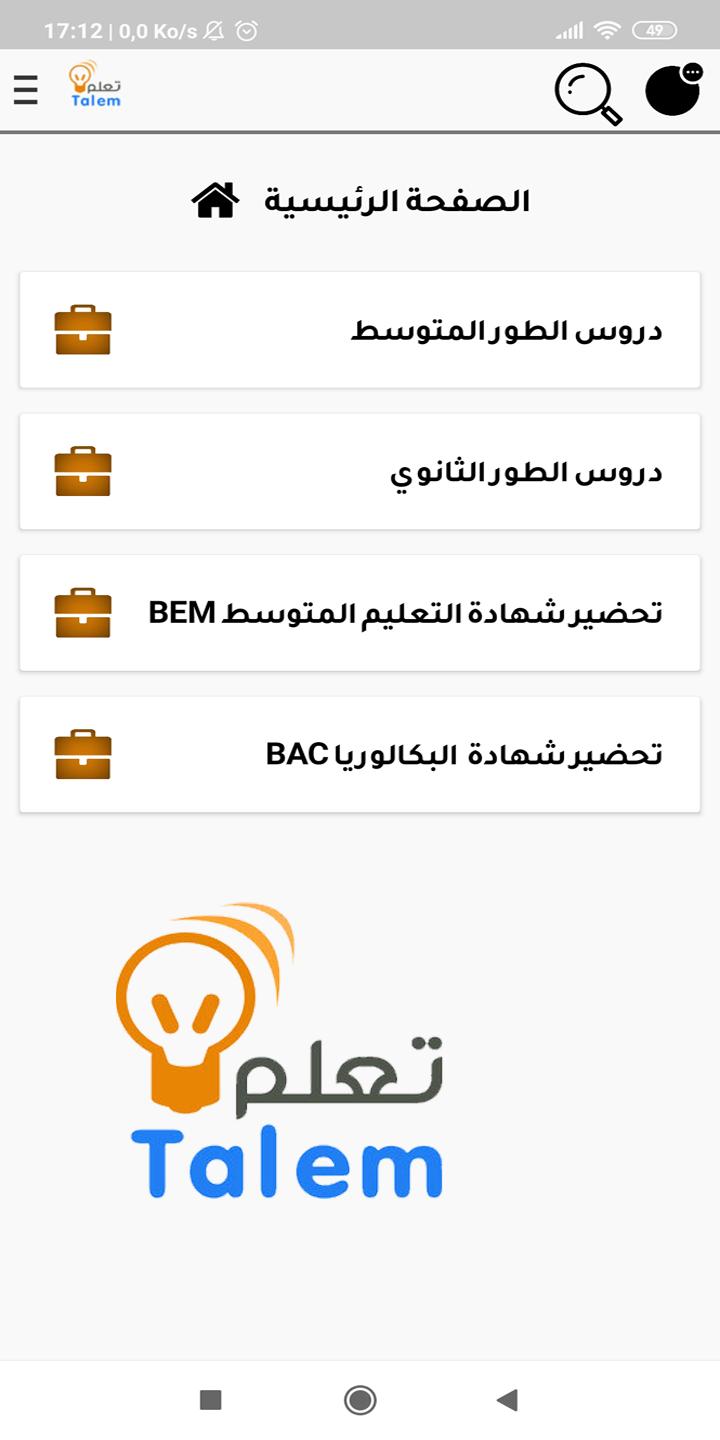Open BEM certificate preparation row
This screenshot has width=720, height=1440.
(359, 613)
